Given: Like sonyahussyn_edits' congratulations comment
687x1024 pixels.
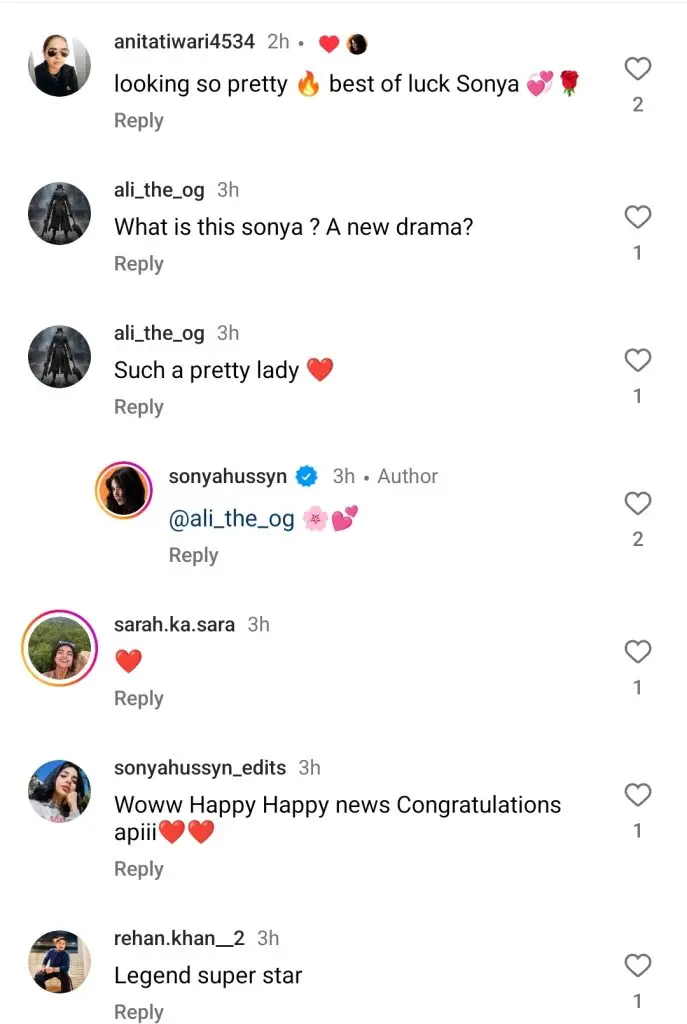Looking at the screenshot, I should [x=638, y=795].
